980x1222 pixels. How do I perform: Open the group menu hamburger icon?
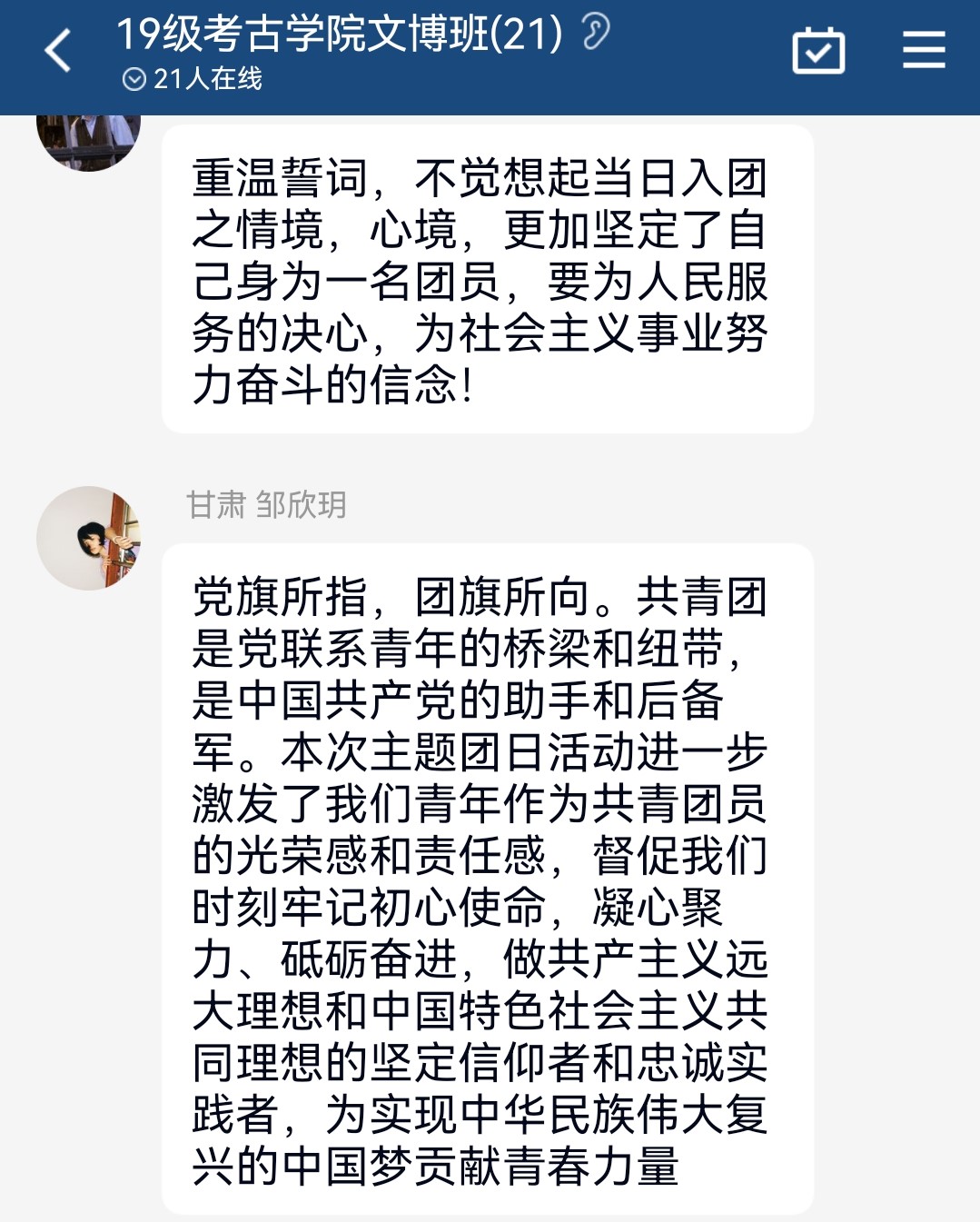tap(924, 50)
